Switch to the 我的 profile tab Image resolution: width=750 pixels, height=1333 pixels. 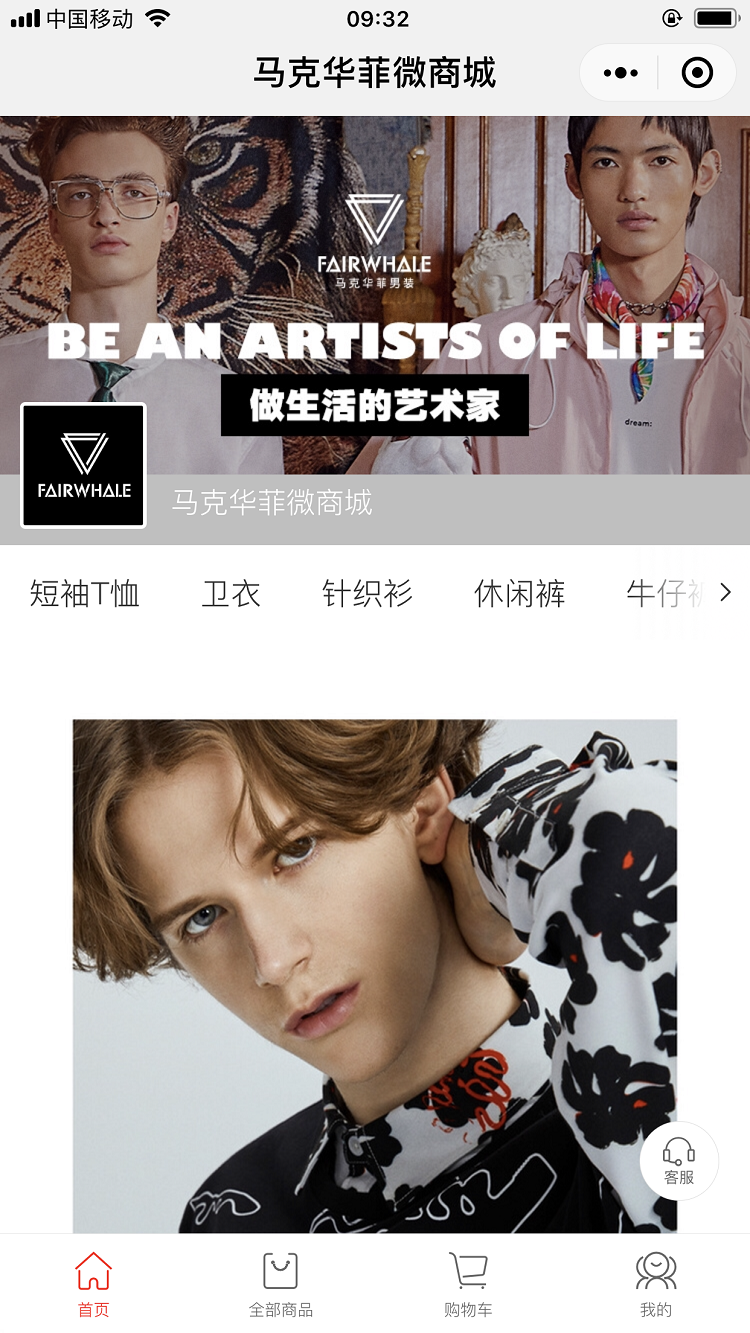pyautogui.click(x=656, y=1284)
